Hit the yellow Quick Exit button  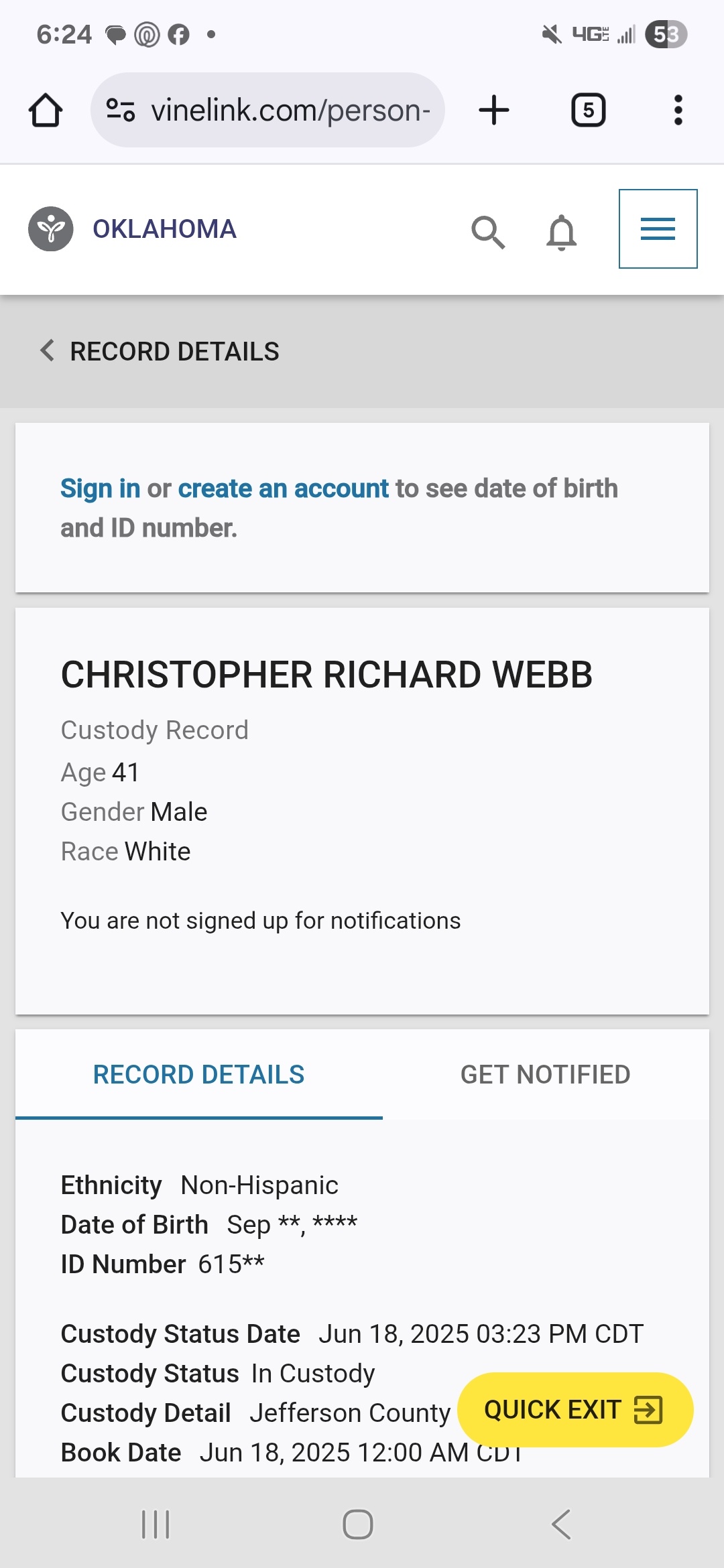(575, 1410)
